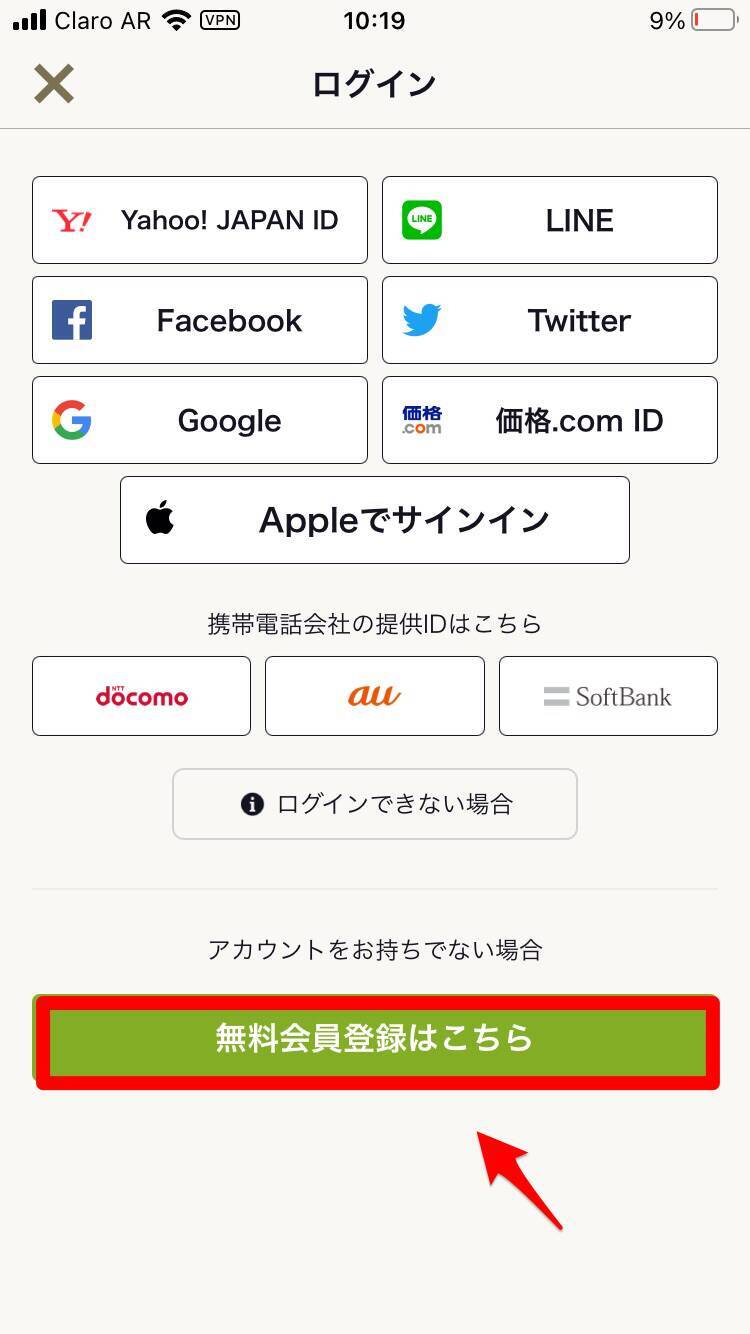The image size is (750, 1334).
Task: Choose Google account login
Action: (200, 420)
